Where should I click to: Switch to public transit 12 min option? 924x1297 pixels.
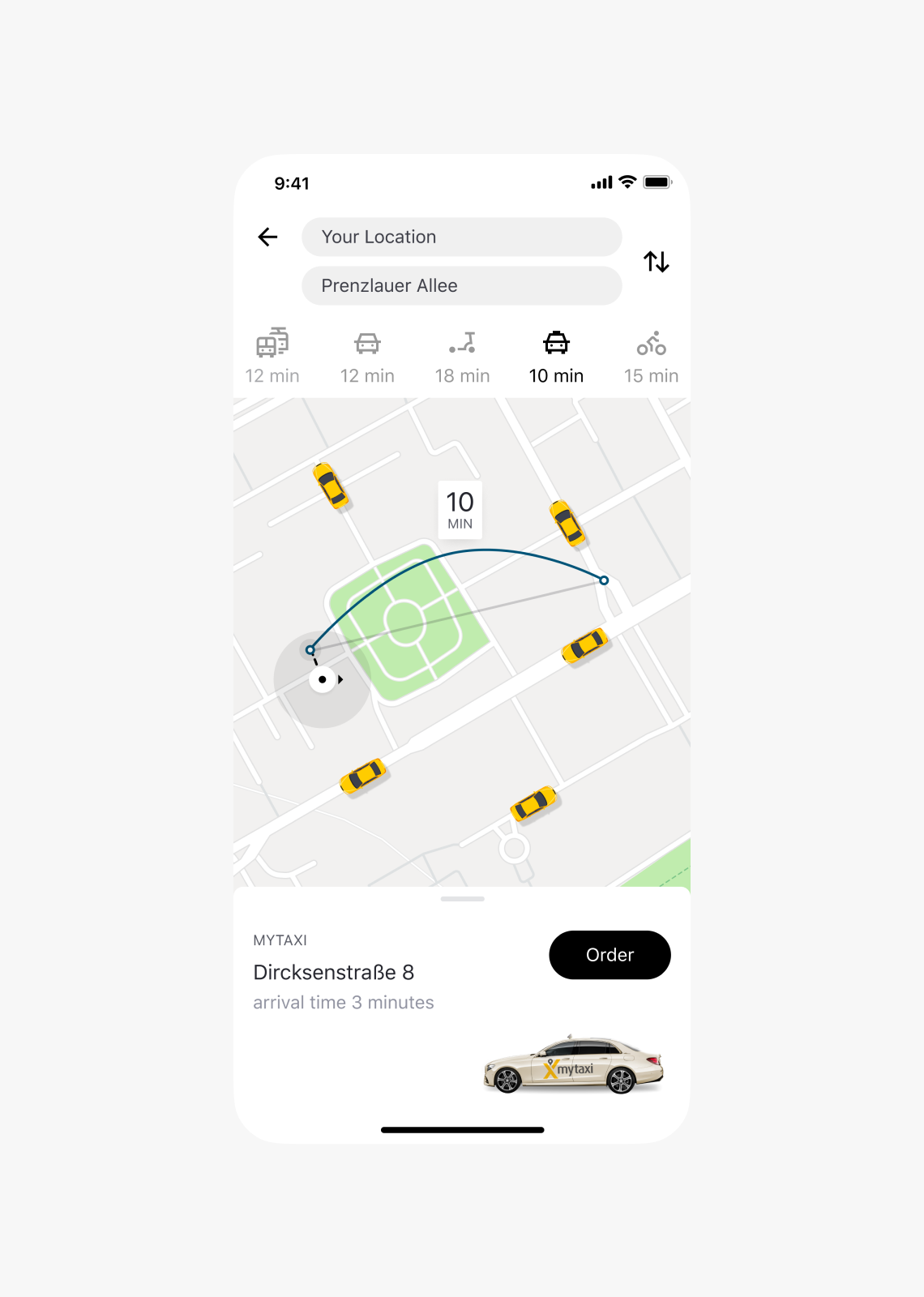272,356
